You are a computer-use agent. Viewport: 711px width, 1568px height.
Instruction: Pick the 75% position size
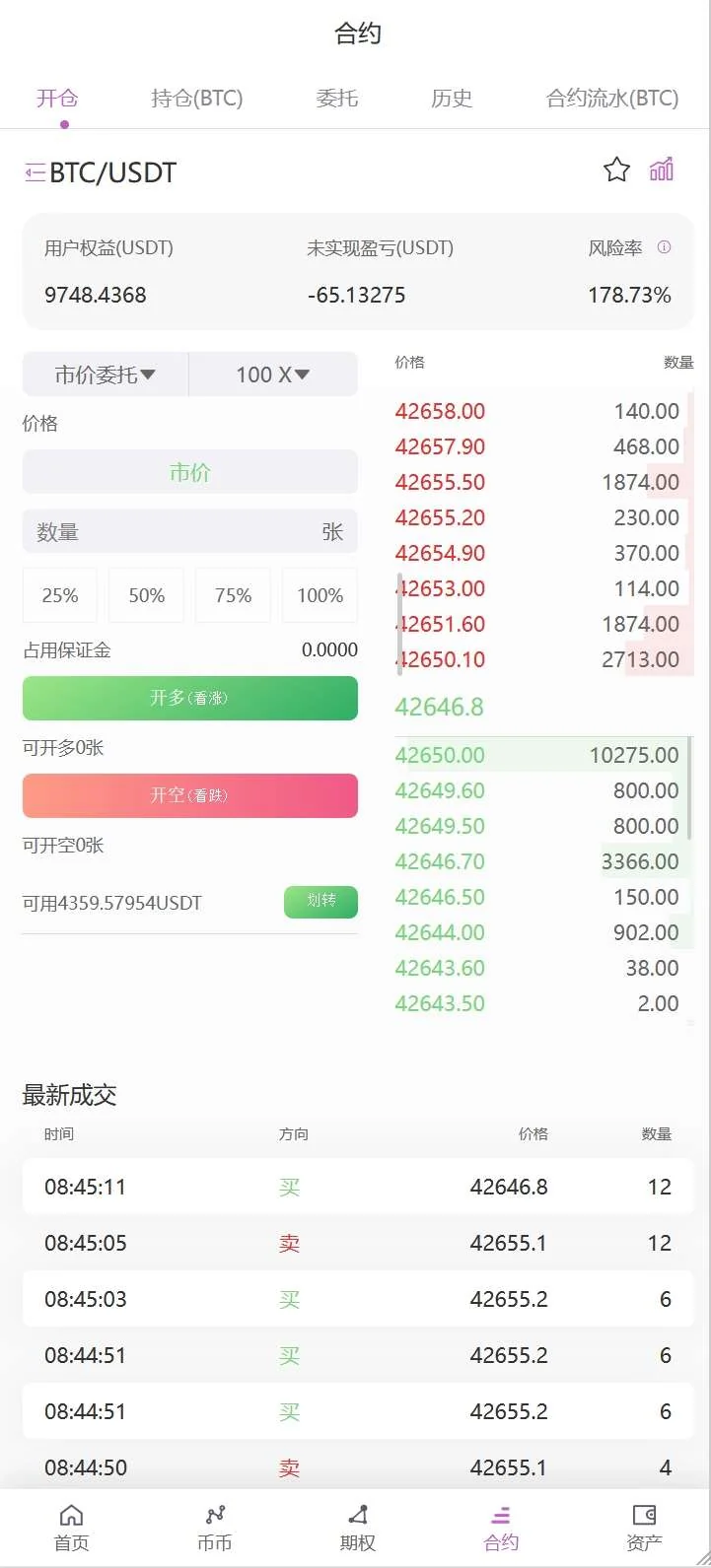click(233, 595)
